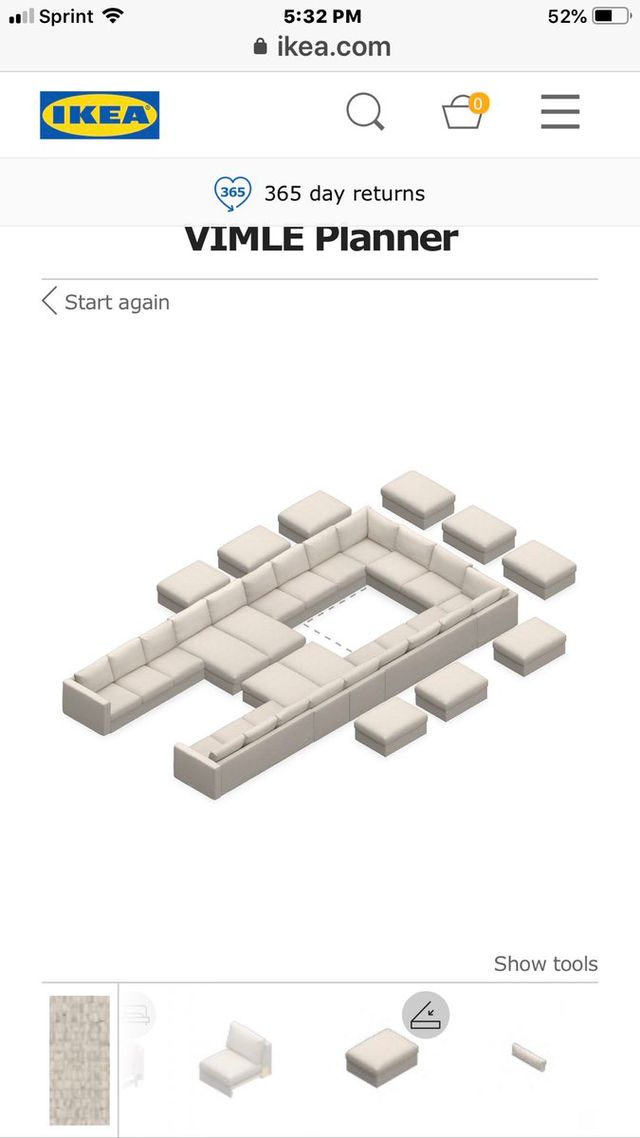The width and height of the screenshot is (640, 1138).
Task: Open the shopping basket
Action: pos(465,112)
